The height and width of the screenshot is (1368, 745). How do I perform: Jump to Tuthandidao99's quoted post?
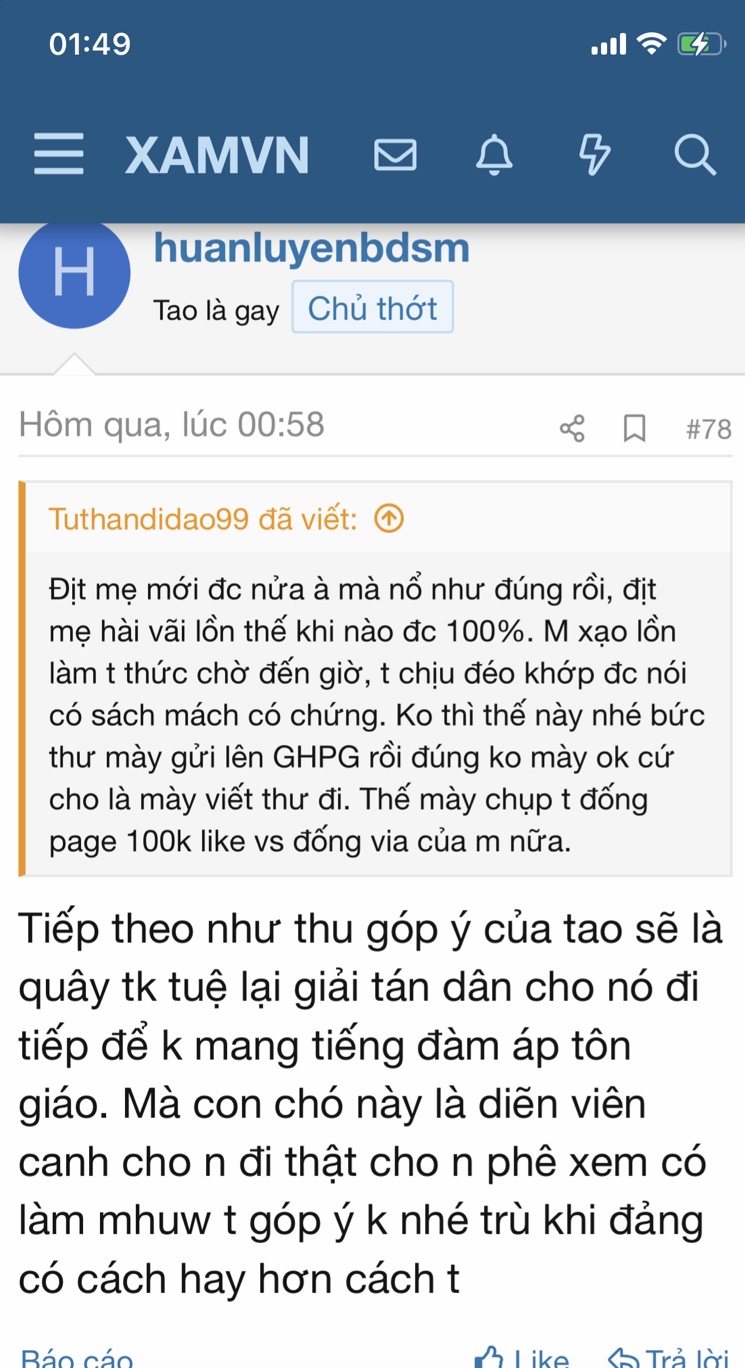click(x=389, y=519)
